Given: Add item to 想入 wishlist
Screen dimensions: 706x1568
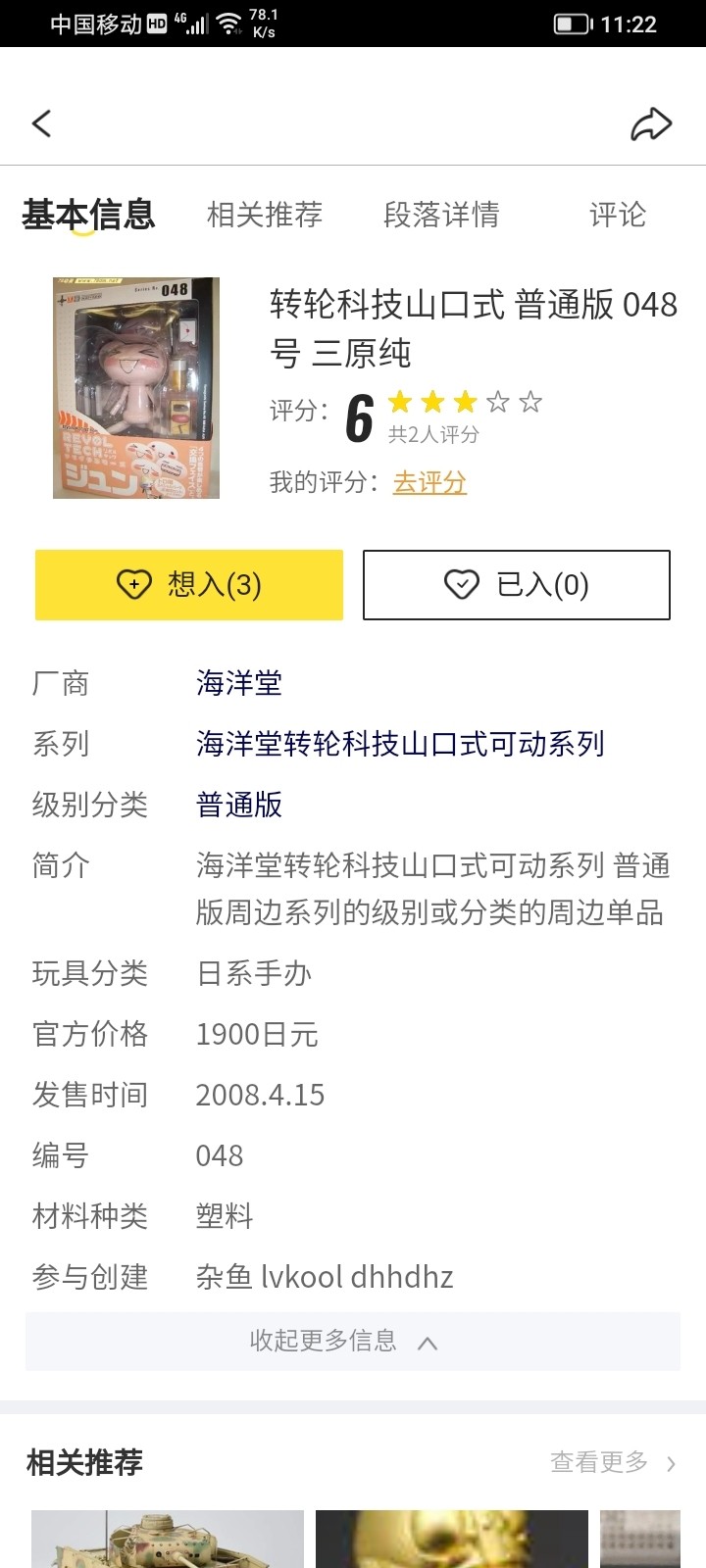Looking at the screenshot, I should point(189,585).
